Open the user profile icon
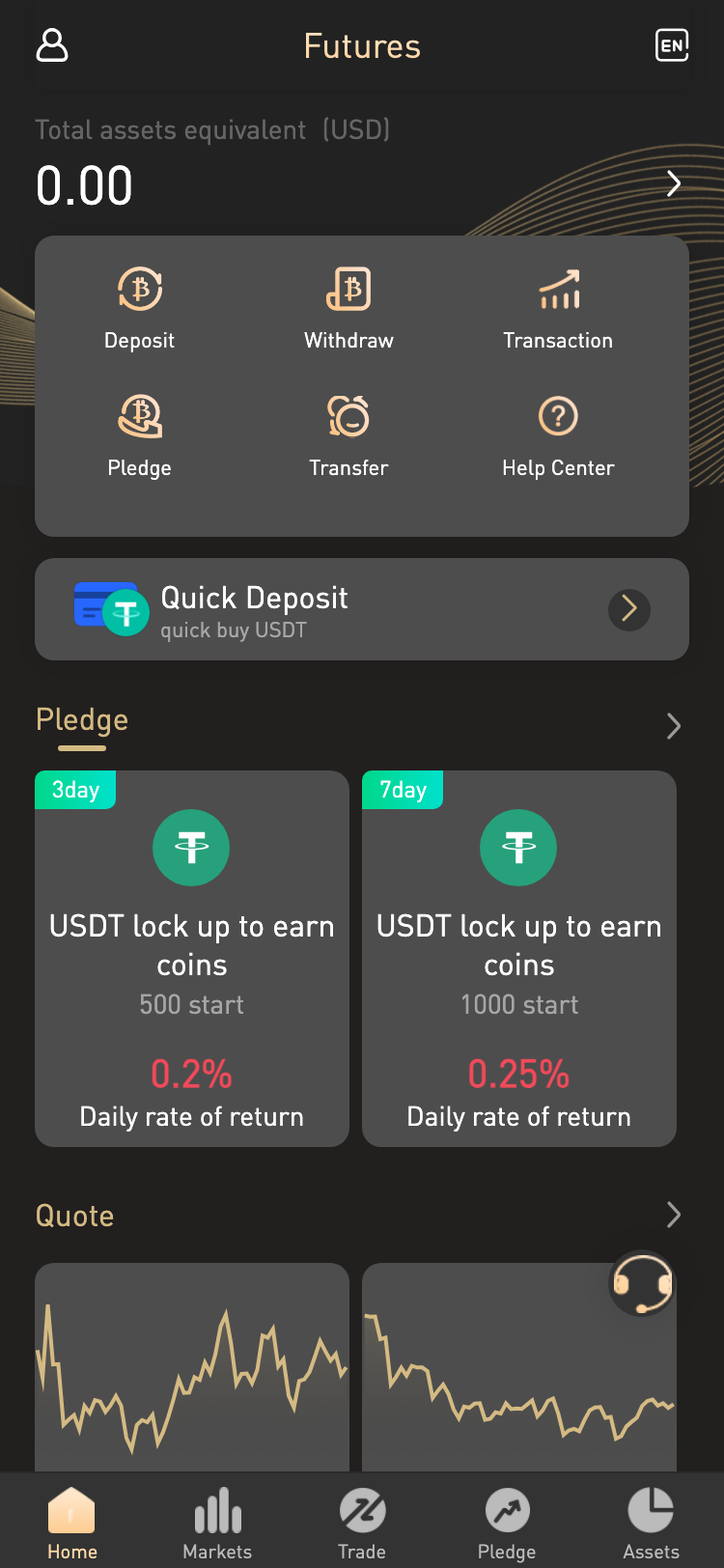This screenshot has width=724, height=1568. tap(52, 45)
